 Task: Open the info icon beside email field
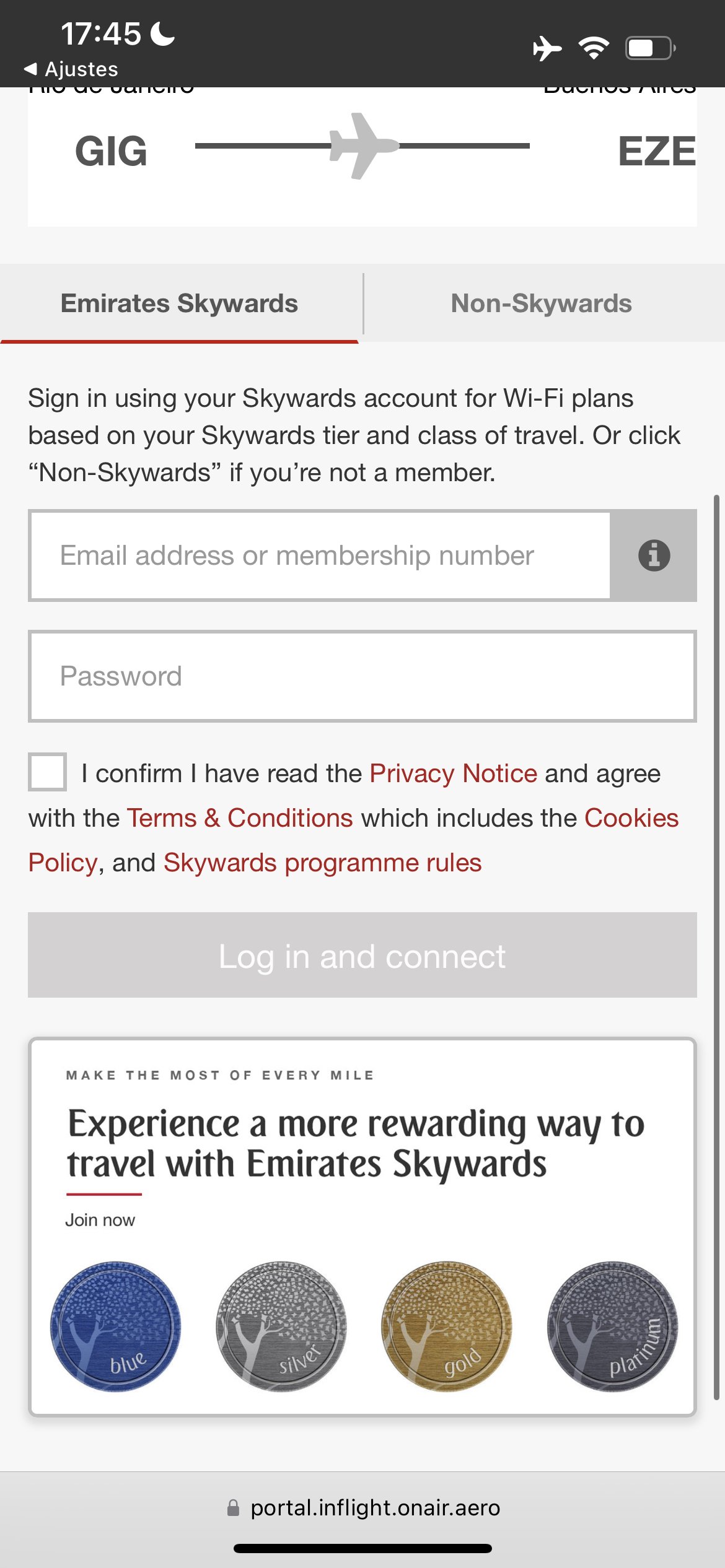coord(654,555)
